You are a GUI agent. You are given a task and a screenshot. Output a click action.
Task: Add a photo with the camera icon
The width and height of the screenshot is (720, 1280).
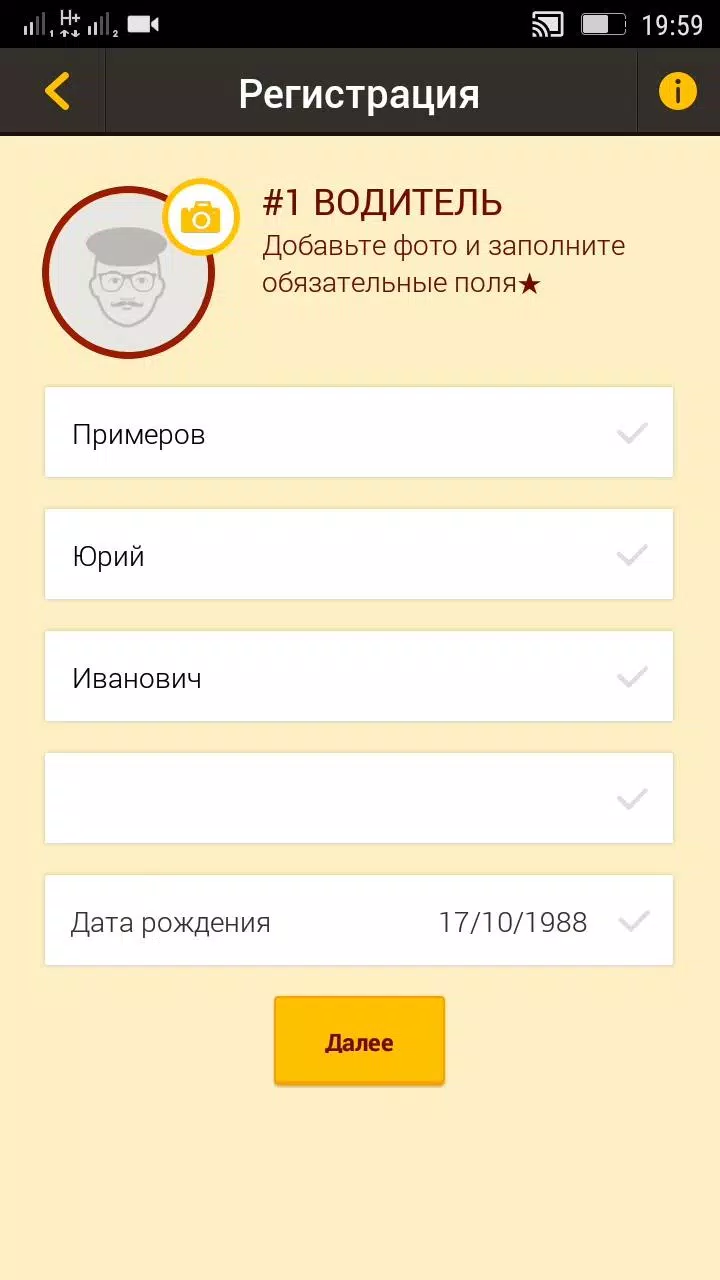[201, 216]
